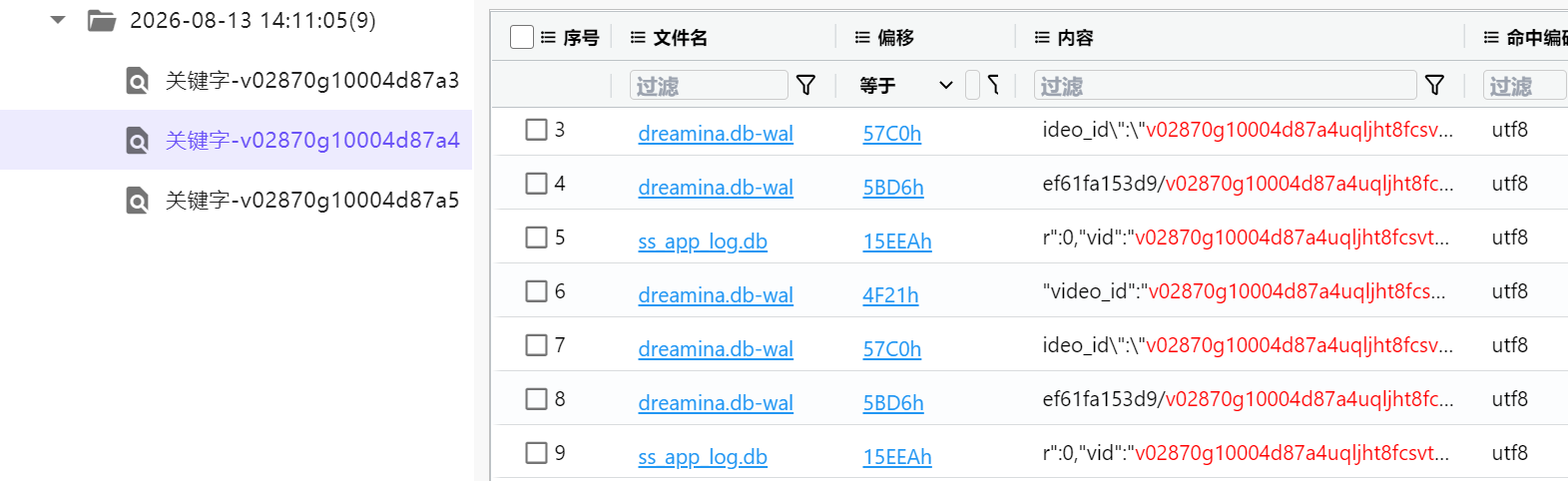Open the funnel icon beside 文件名 filter
Screen dimensions: 1568x481
pos(805,86)
